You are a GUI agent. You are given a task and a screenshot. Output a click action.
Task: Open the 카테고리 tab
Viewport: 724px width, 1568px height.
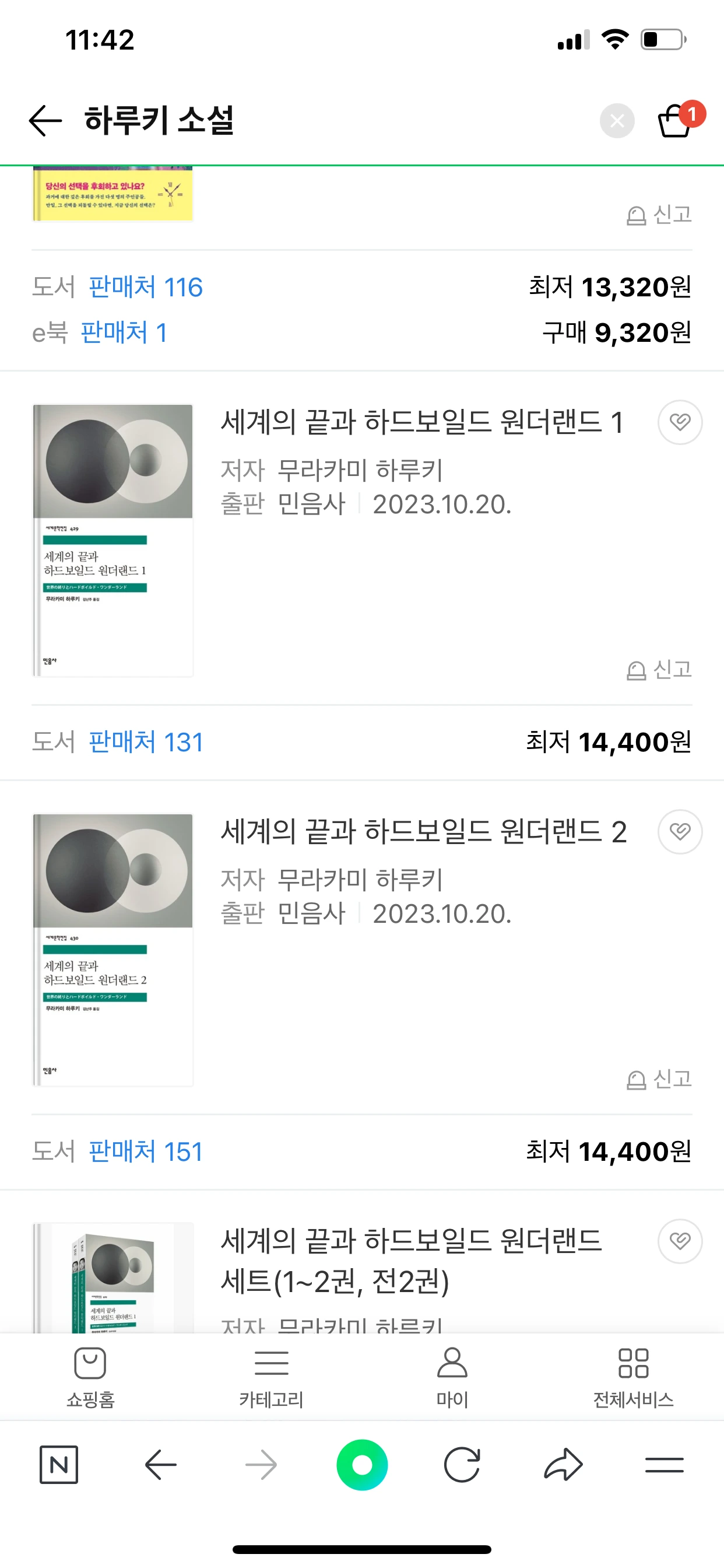pos(271,1377)
